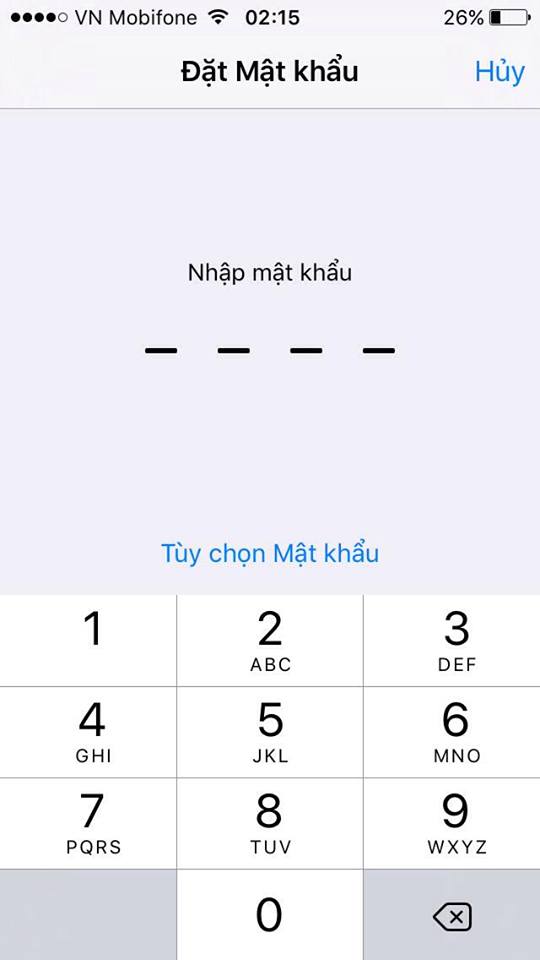
Task: Enter digit 4 GHI
Action: click(x=88, y=732)
